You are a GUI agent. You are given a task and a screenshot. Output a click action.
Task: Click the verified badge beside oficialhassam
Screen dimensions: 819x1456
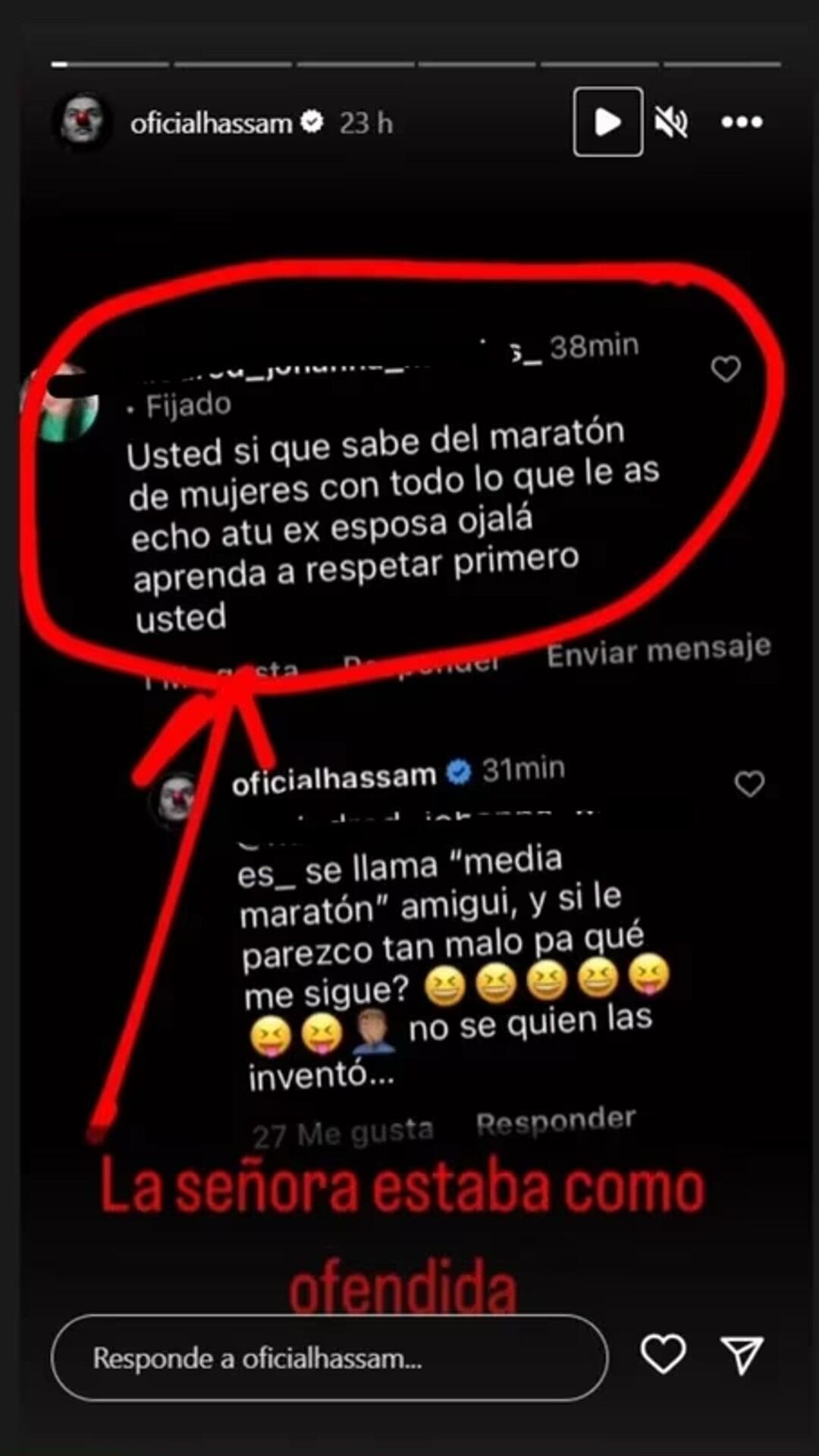click(x=312, y=120)
